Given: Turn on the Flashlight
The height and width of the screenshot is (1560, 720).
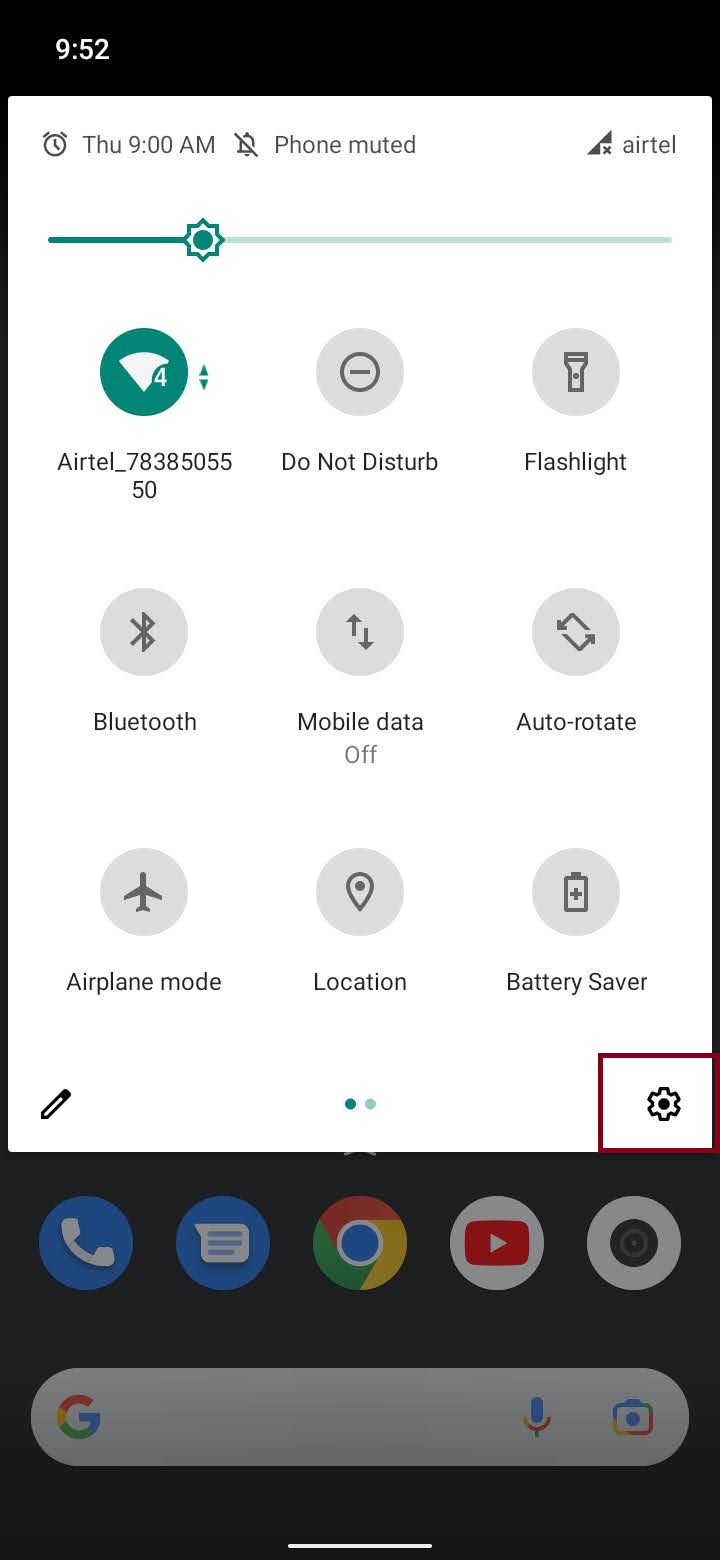Looking at the screenshot, I should [576, 372].
